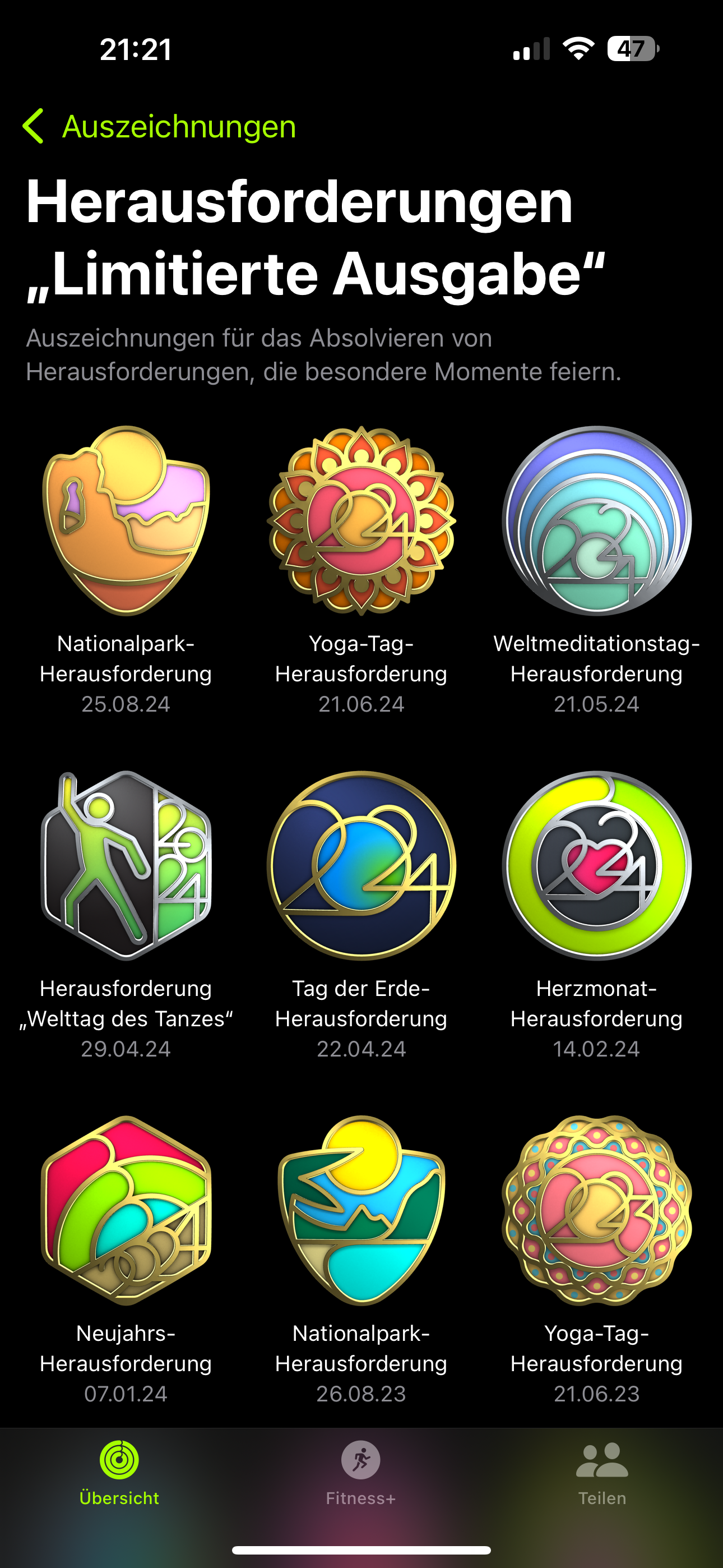Open the Neujahrs-Herausforderung award
This screenshot has height=1568, width=723.
pyautogui.click(x=126, y=1210)
